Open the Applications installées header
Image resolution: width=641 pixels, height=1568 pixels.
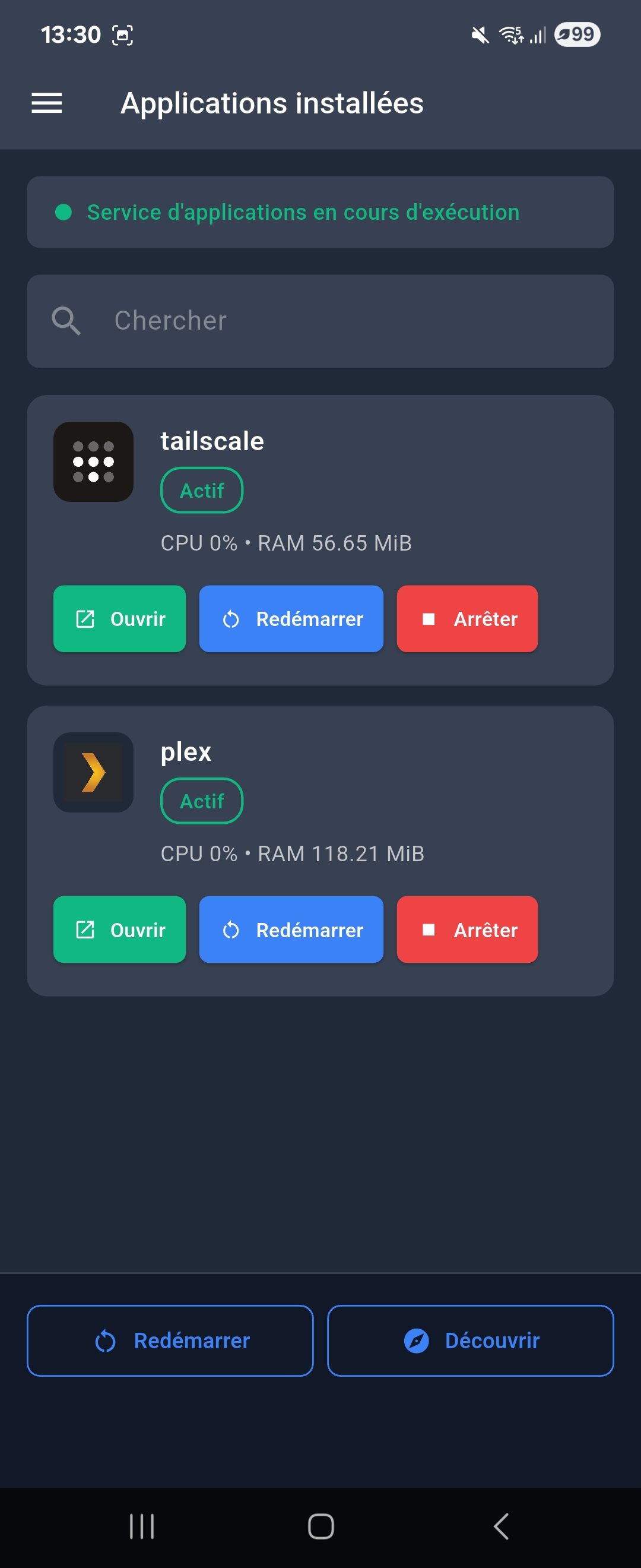click(x=272, y=103)
